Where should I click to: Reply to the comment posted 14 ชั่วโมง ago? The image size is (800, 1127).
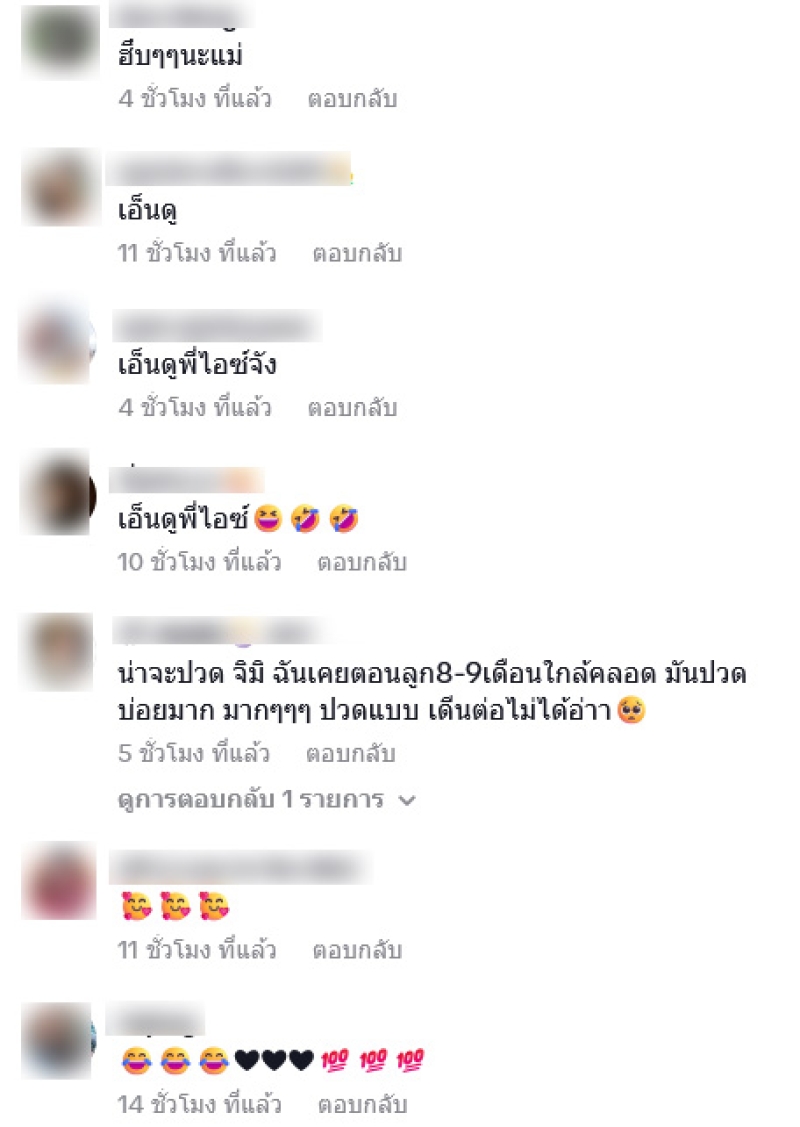[x=362, y=1105]
